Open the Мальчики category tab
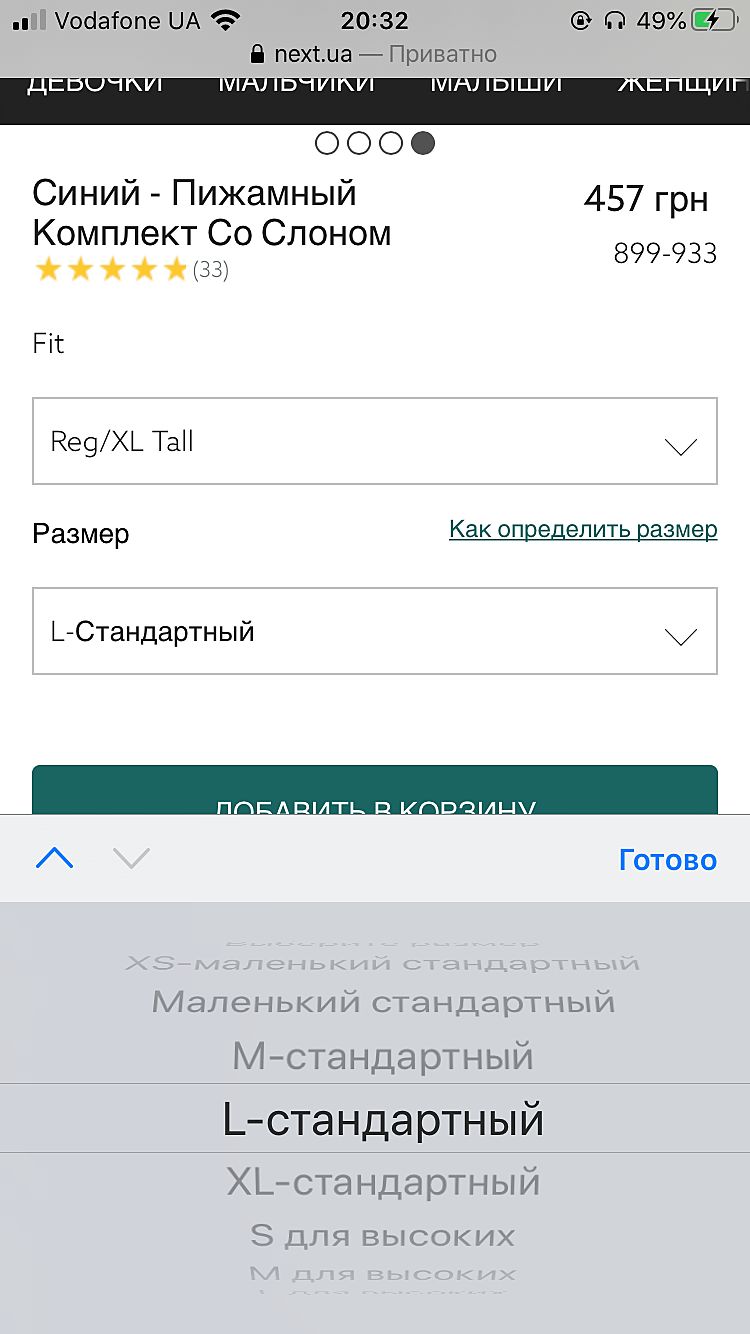 pos(296,86)
